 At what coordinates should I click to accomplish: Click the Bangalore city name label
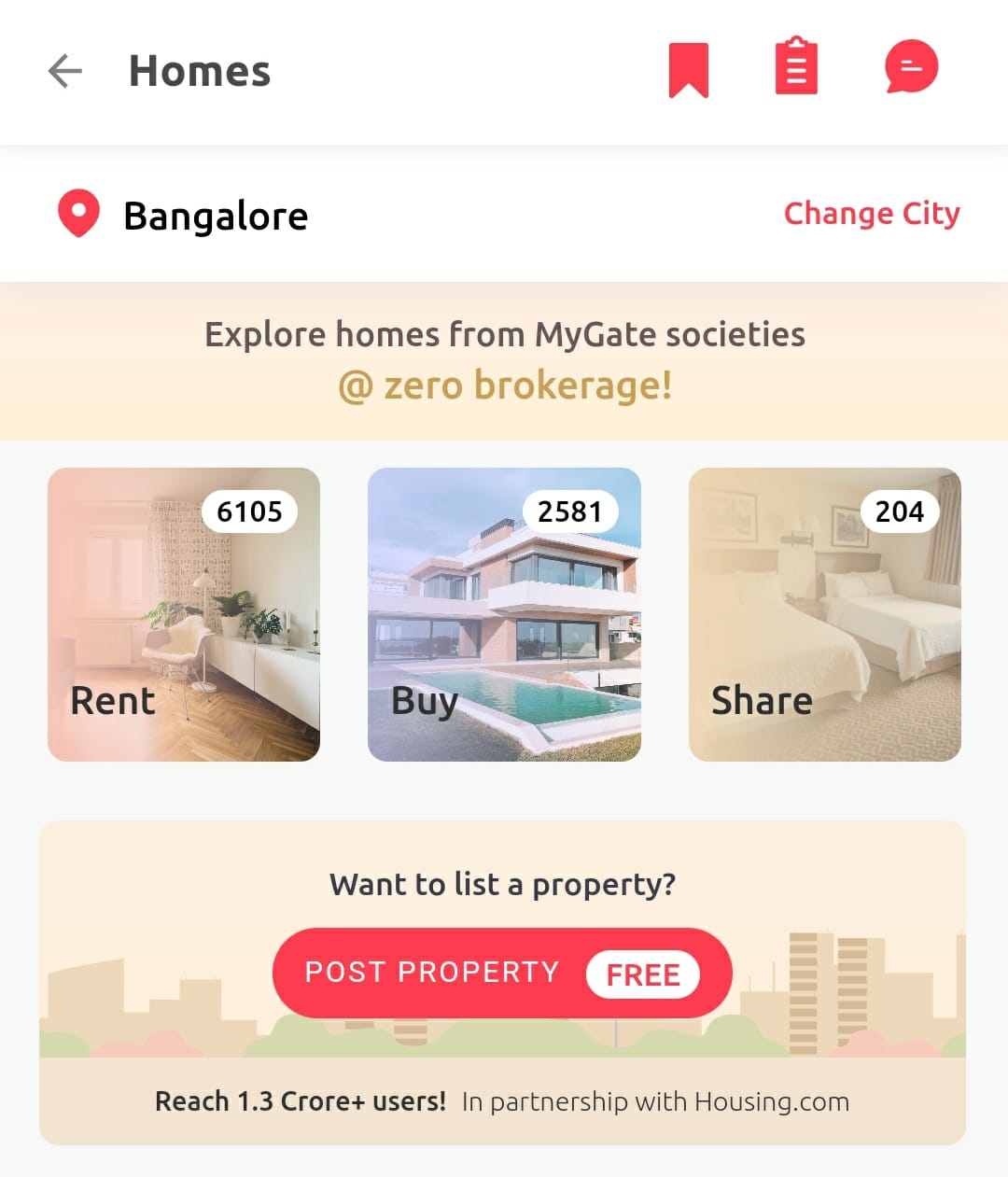click(216, 216)
